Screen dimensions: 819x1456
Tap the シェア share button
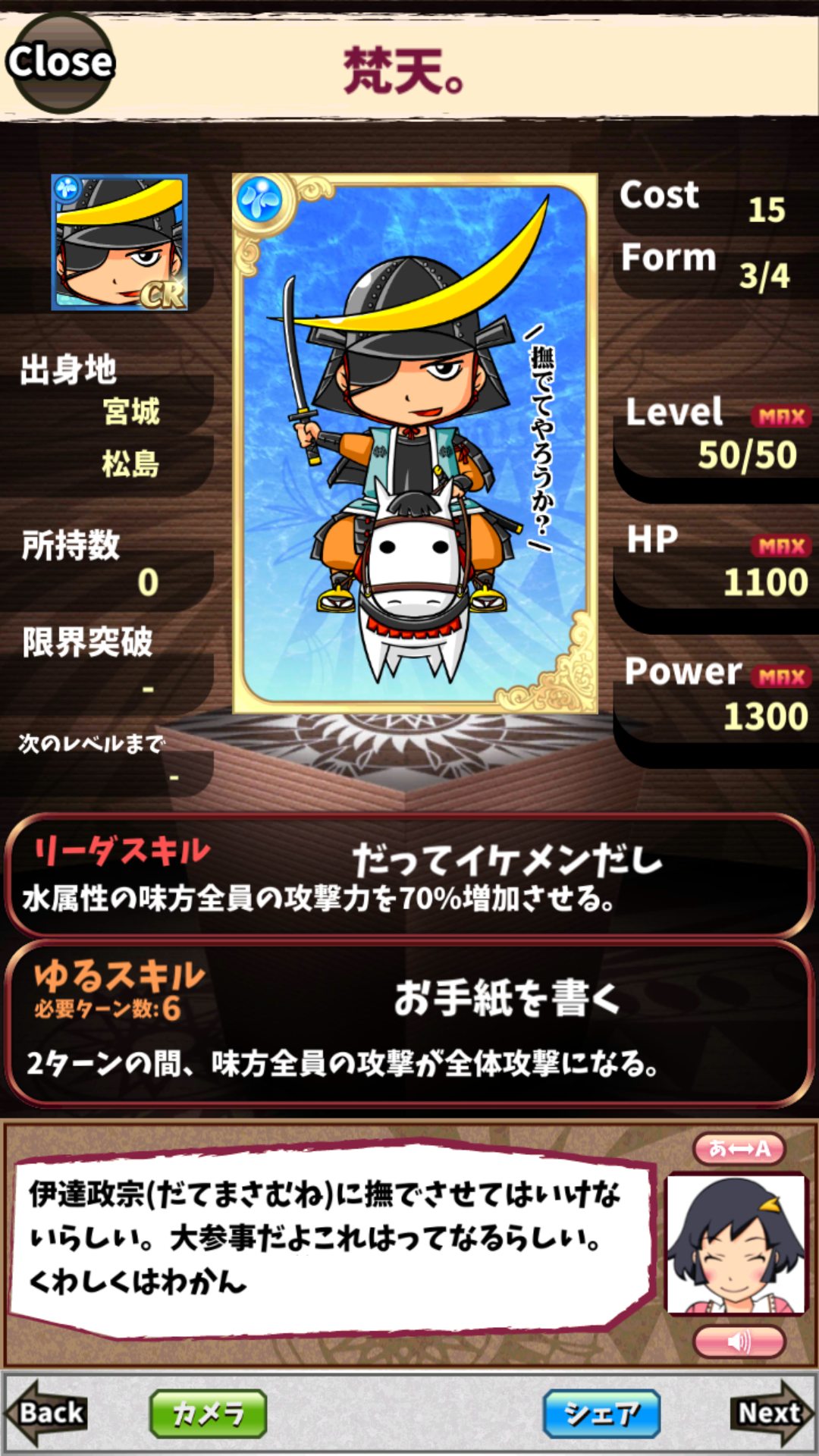(601, 1414)
